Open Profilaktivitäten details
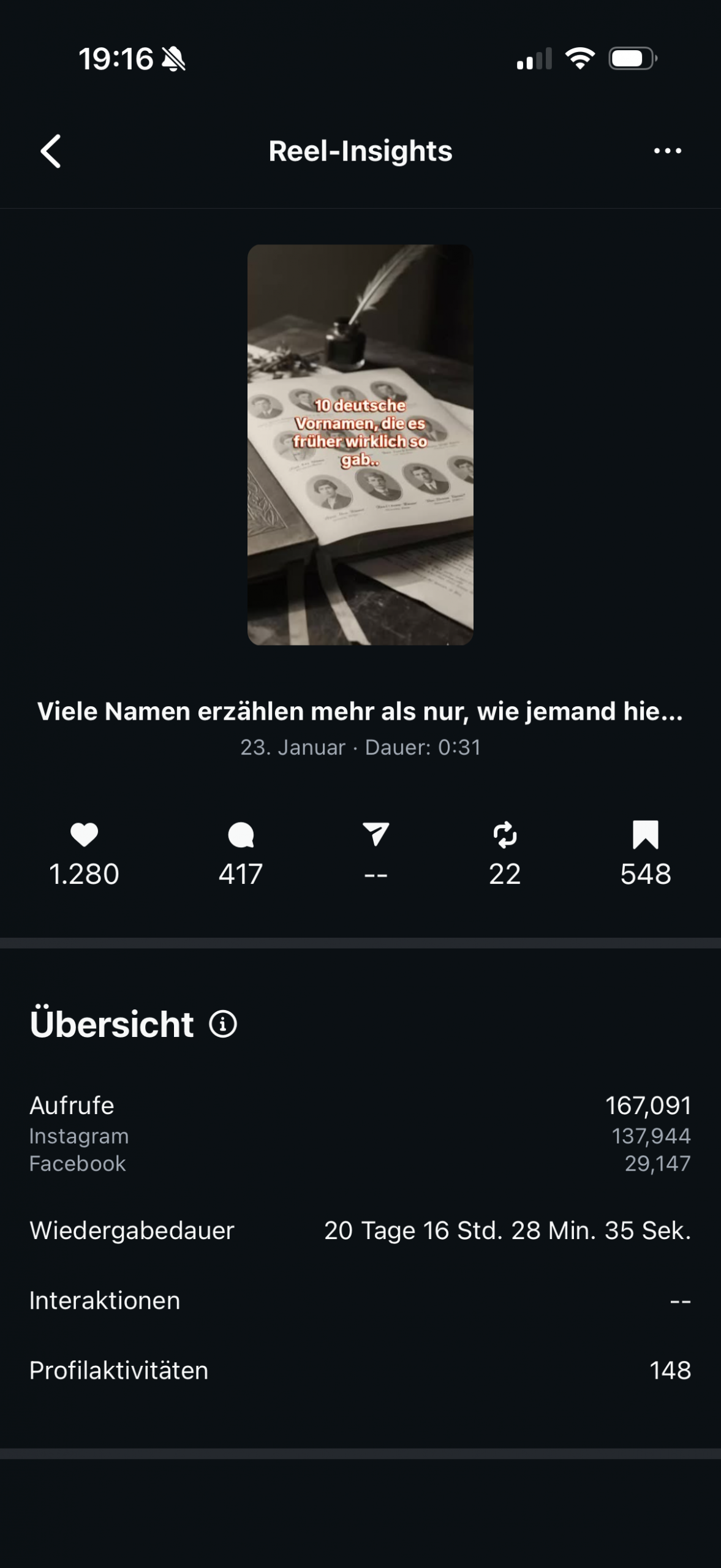Viewport: 721px width, 1568px height. point(360,1371)
